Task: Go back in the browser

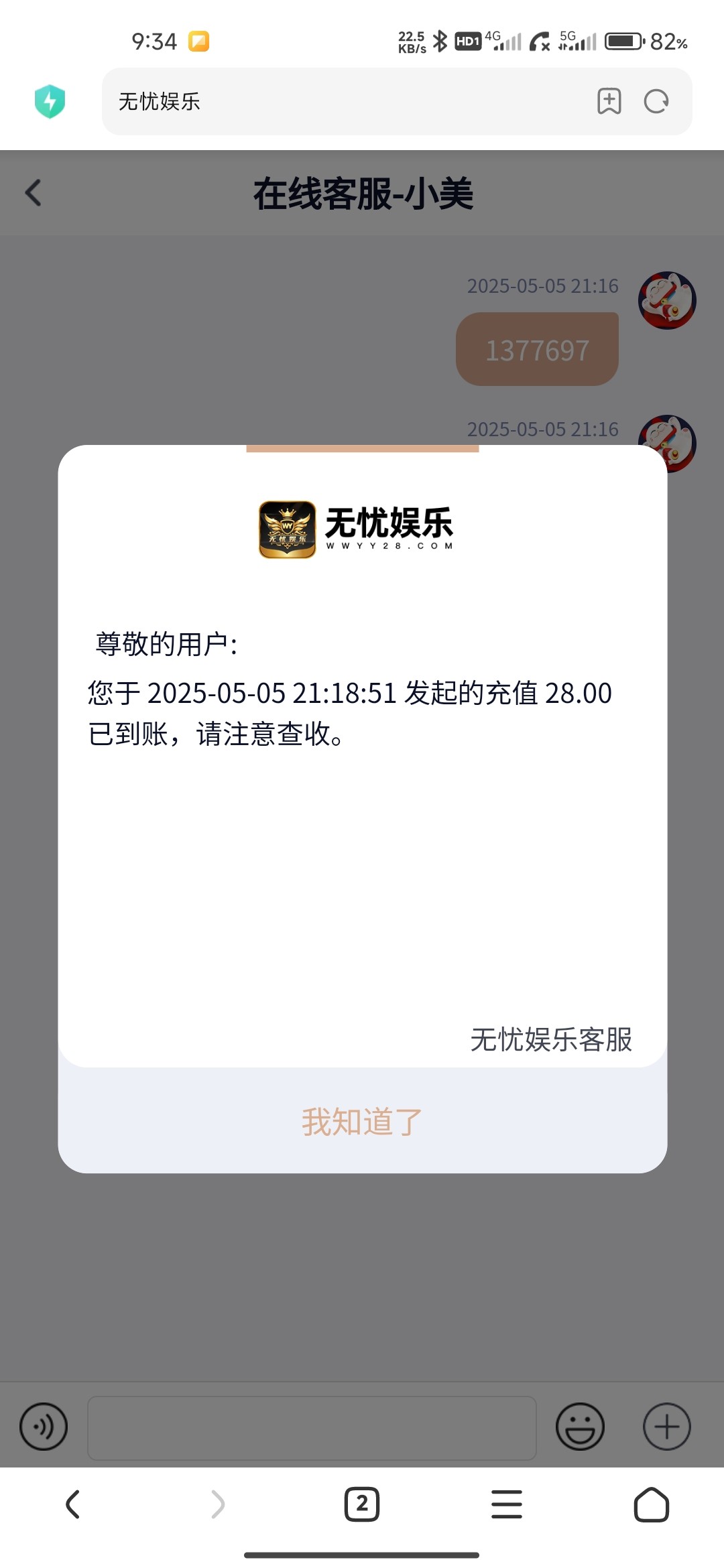Action: coord(73,1504)
